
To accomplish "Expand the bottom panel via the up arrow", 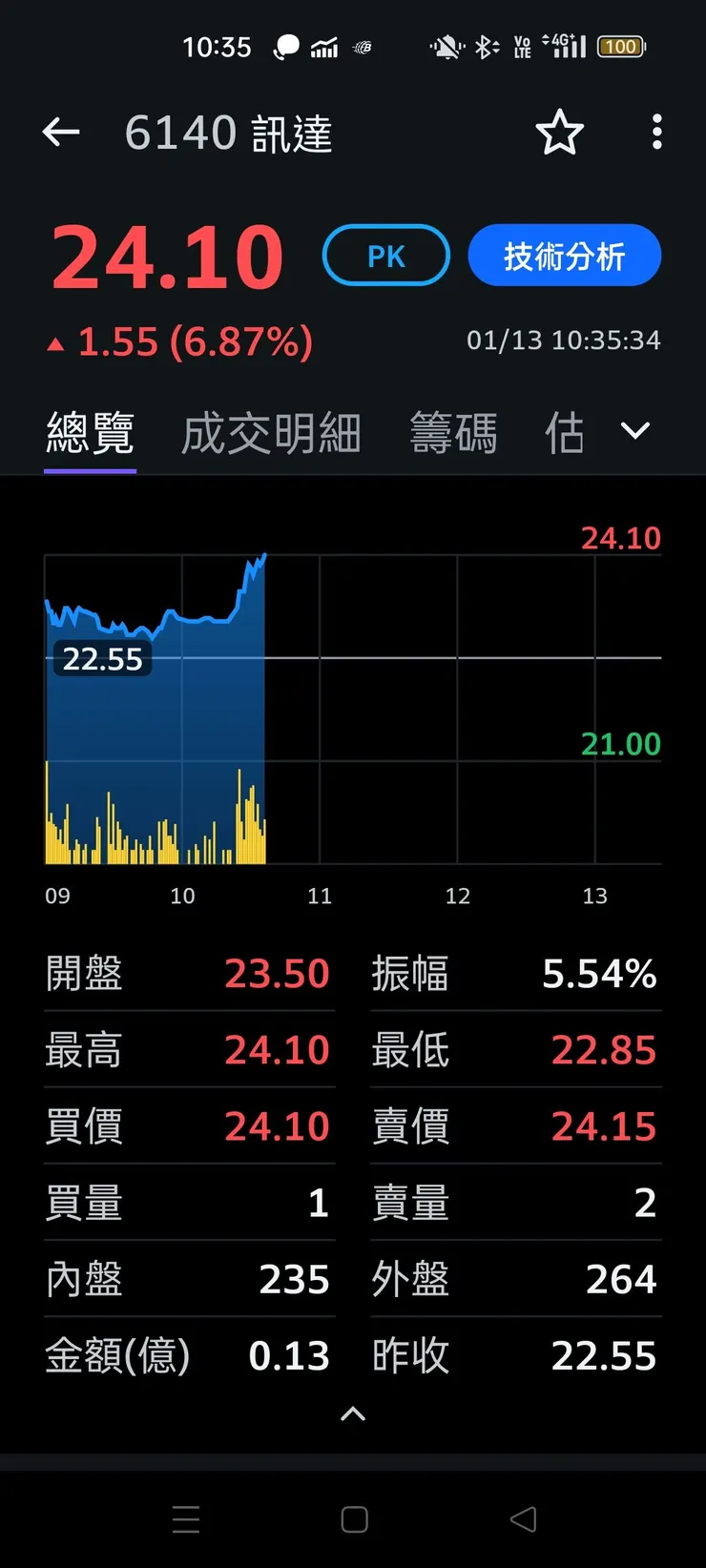I will pyautogui.click(x=353, y=1414).
